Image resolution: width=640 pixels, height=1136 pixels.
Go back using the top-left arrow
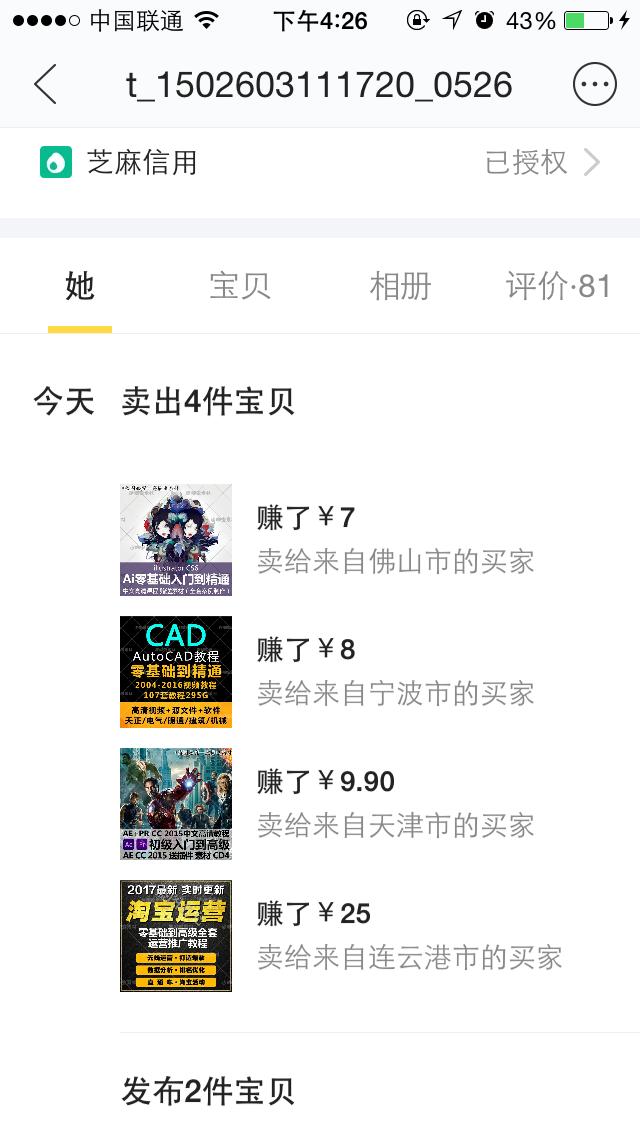click(x=45, y=85)
